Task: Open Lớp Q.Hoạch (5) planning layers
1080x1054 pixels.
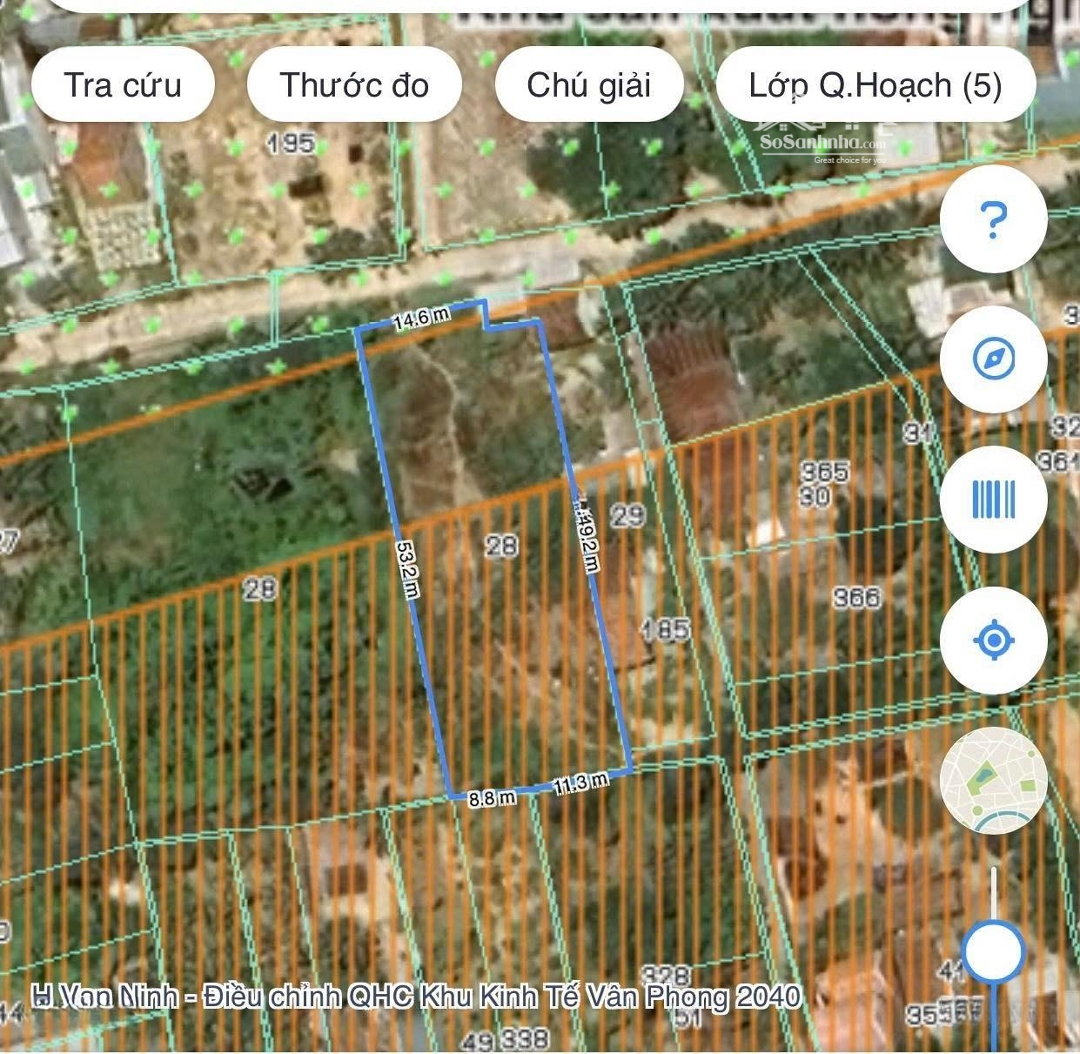Action: (x=875, y=85)
